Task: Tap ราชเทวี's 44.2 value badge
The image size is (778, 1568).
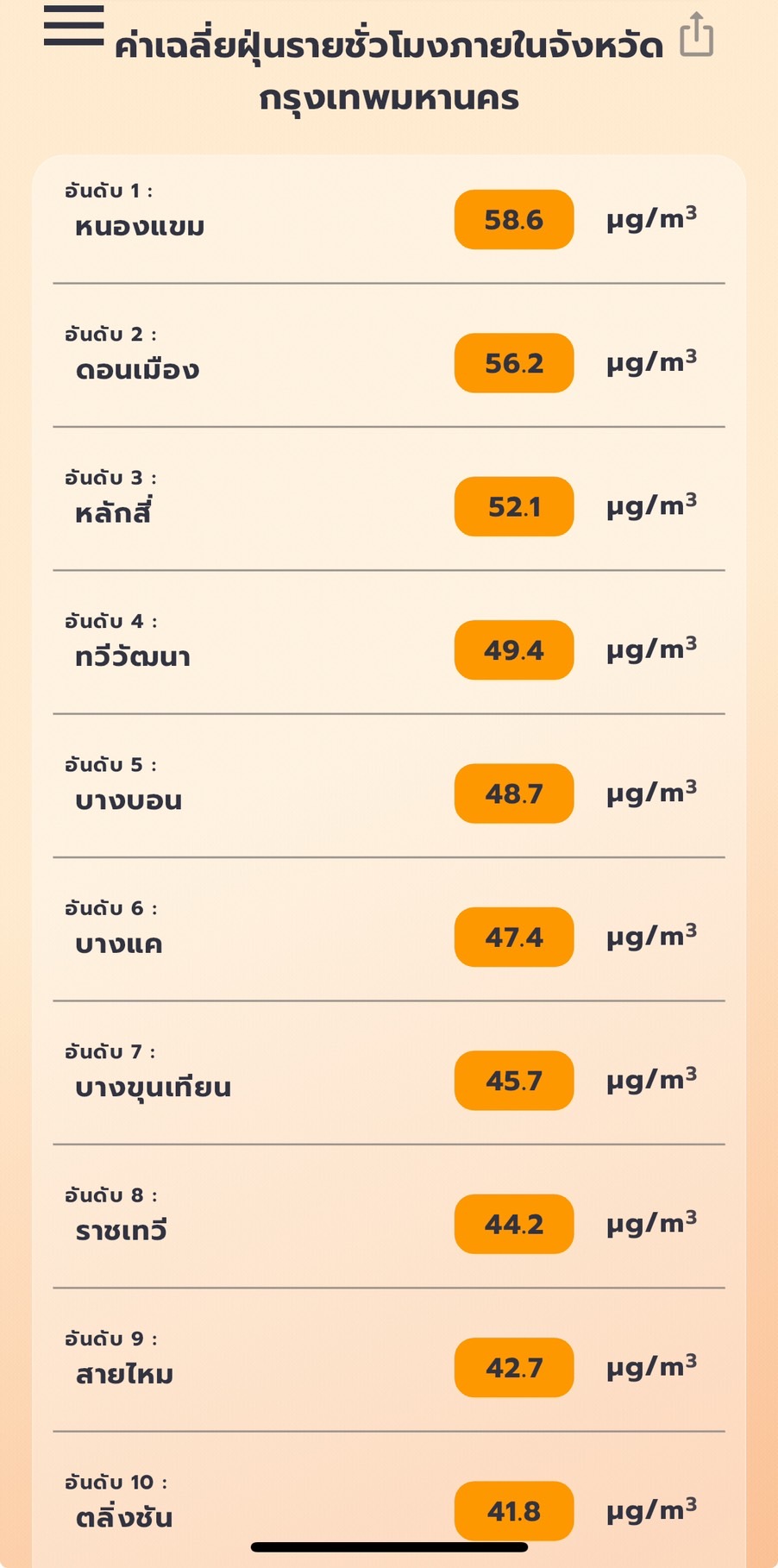Action: [x=512, y=1224]
